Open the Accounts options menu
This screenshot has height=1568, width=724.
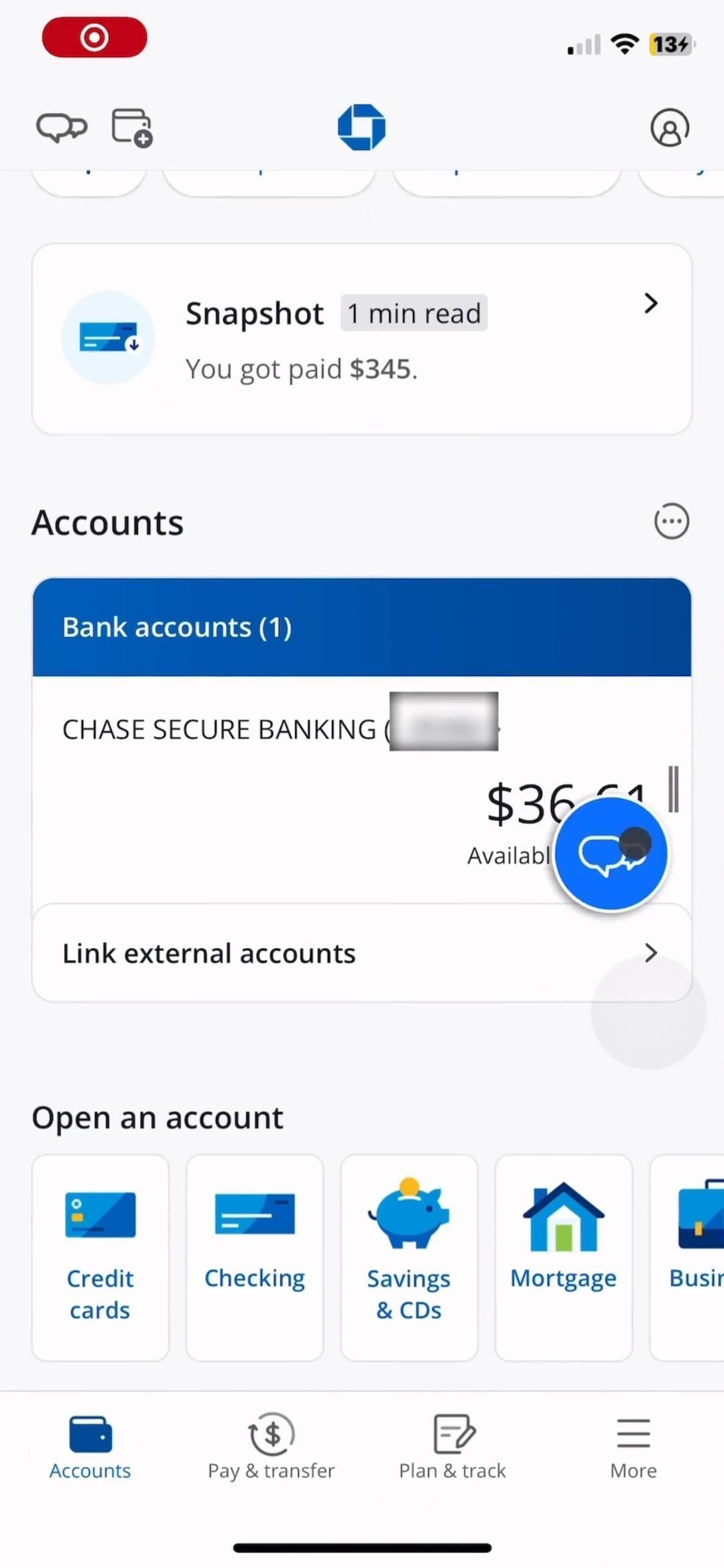671,521
